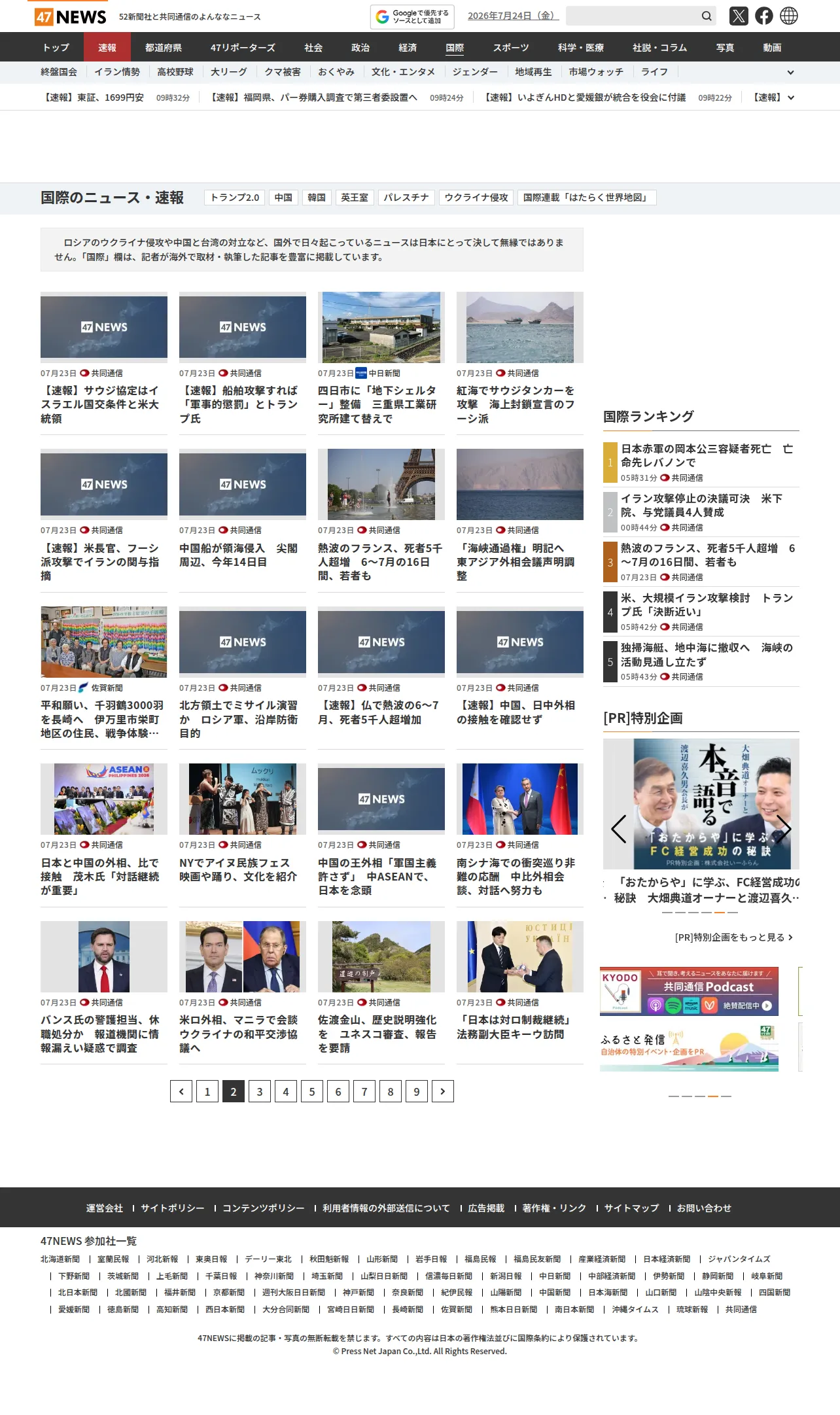Open the globe language icon
The height and width of the screenshot is (1415, 840).
pos(789,16)
